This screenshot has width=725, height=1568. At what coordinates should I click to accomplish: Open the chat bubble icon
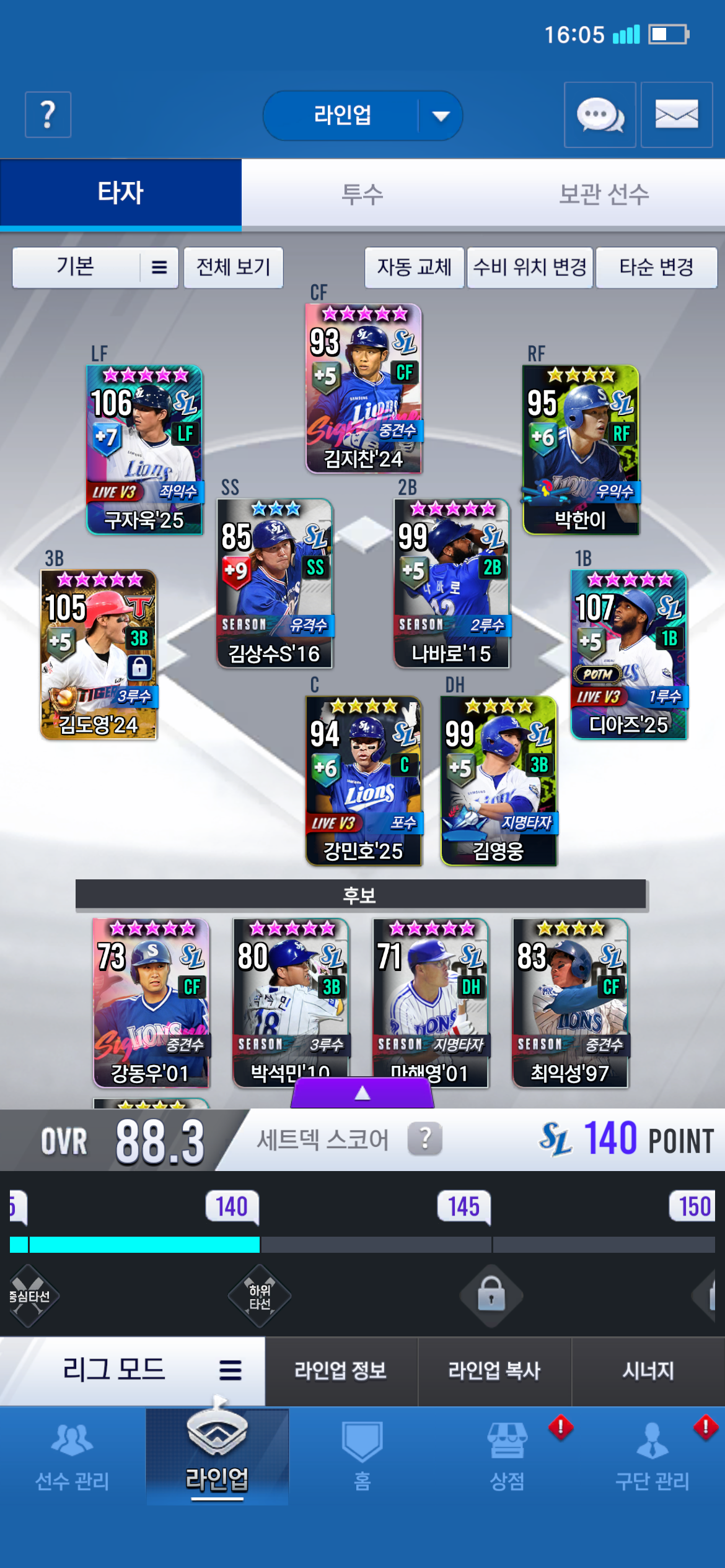[x=599, y=115]
